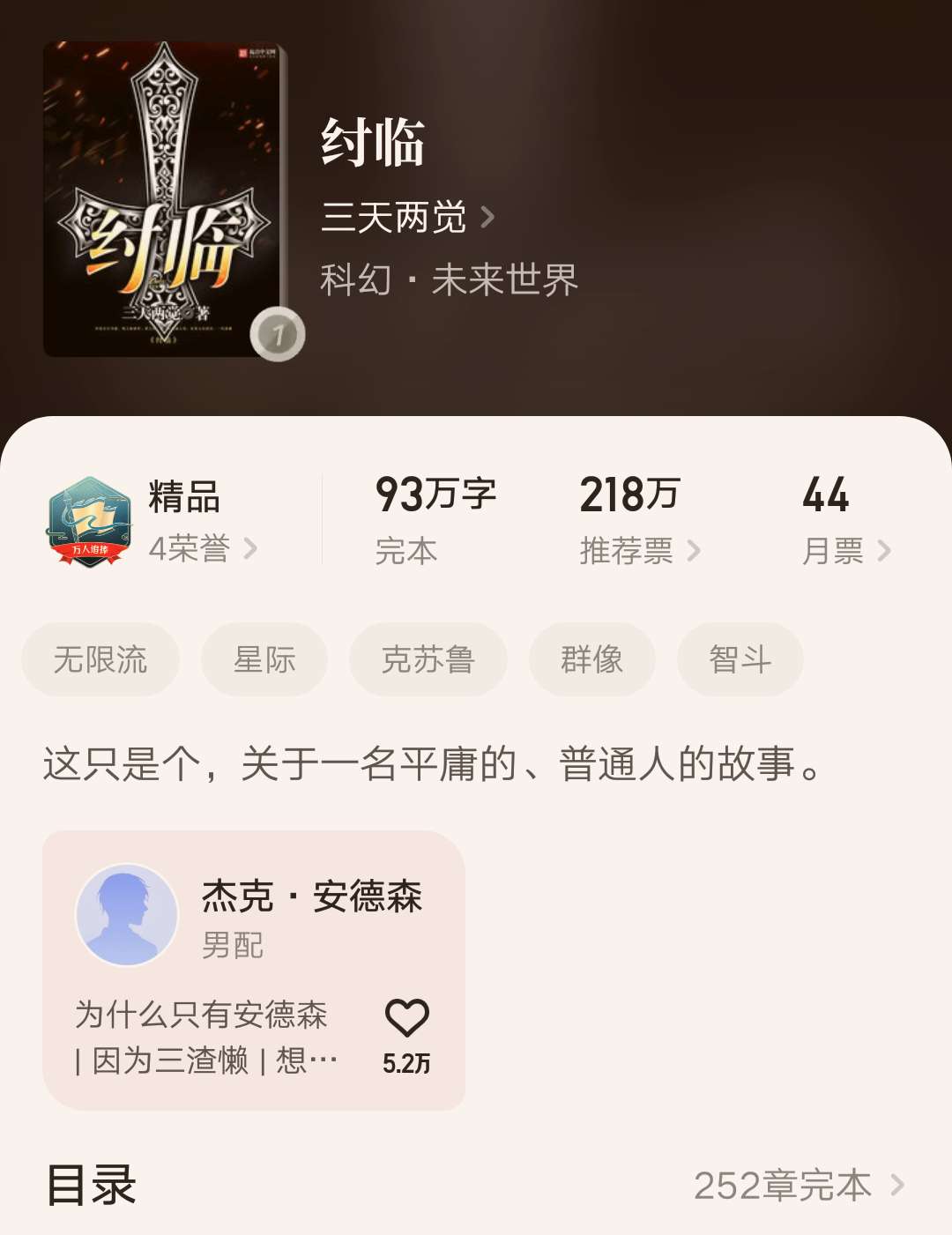View the 4荣誉 honors list
The height and width of the screenshot is (1235, 952).
[x=202, y=548]
